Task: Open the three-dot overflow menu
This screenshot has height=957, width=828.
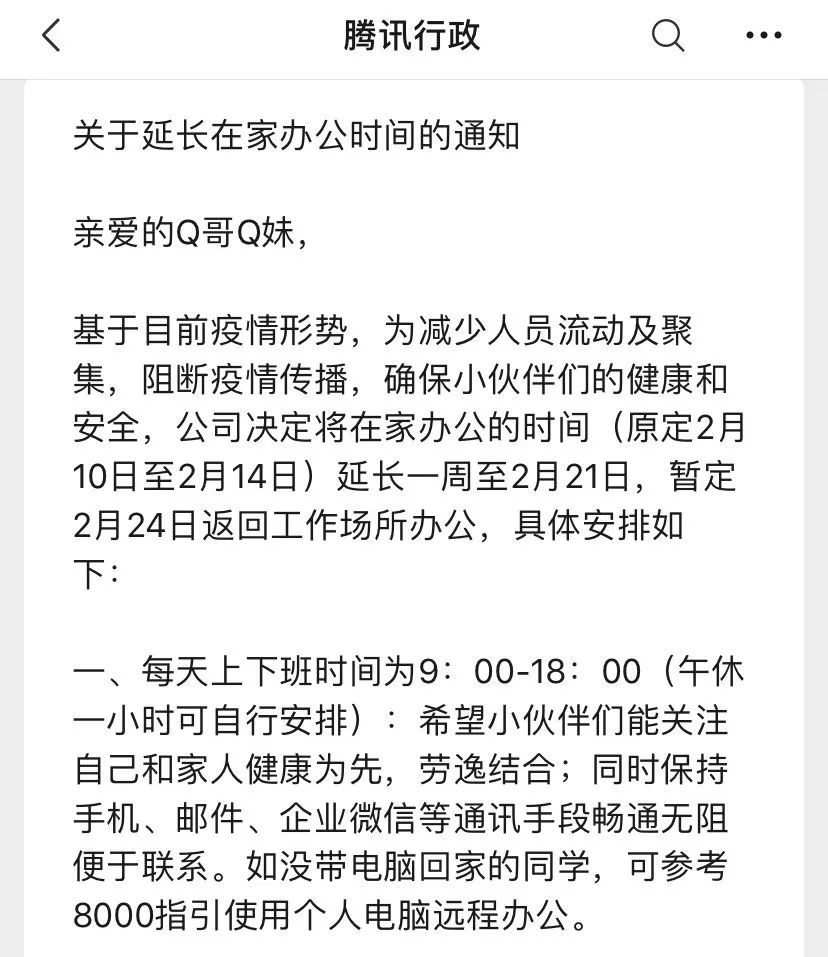Action: tap(764, 36)
